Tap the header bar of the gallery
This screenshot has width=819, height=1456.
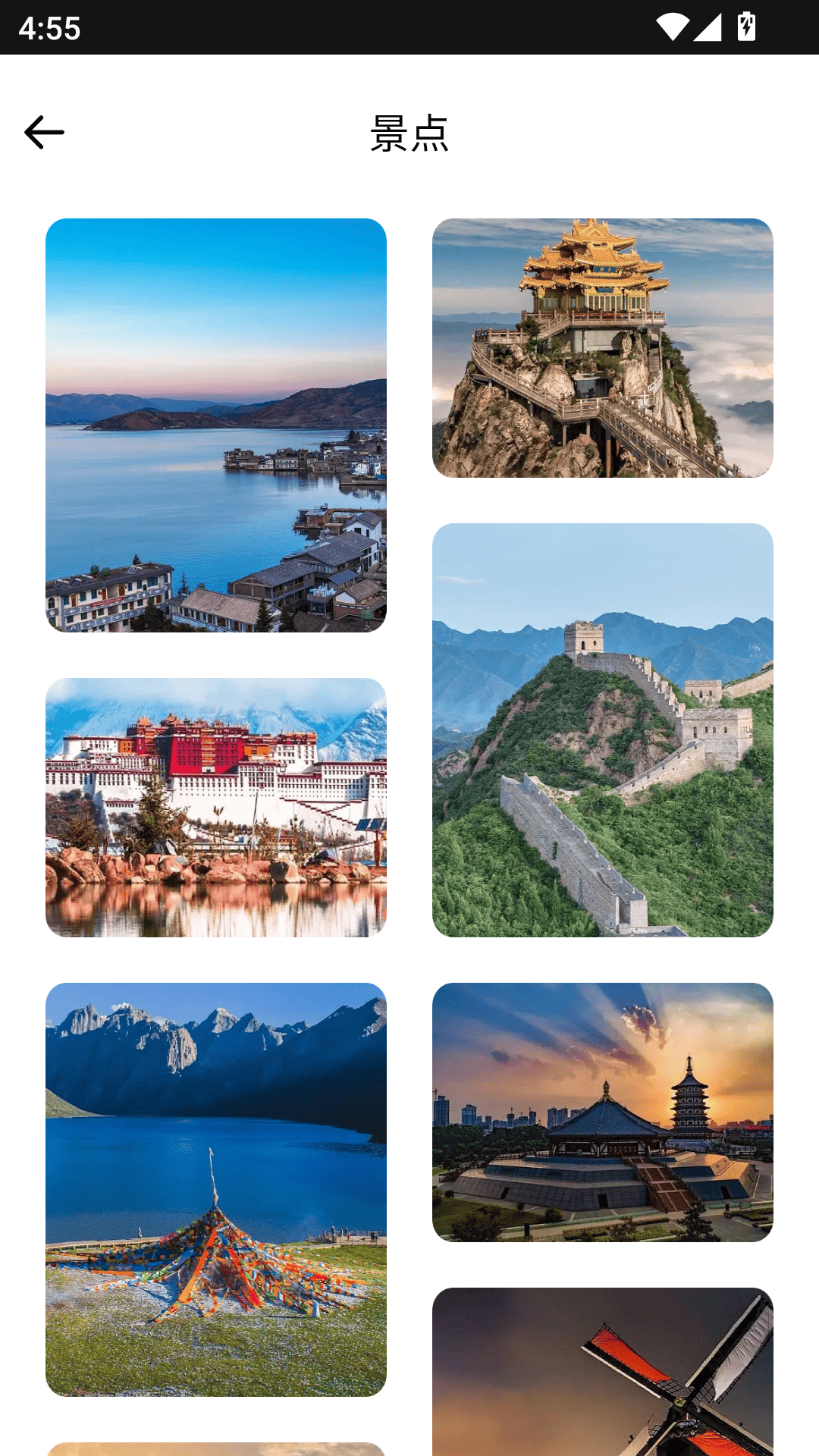tap(409, 133)
